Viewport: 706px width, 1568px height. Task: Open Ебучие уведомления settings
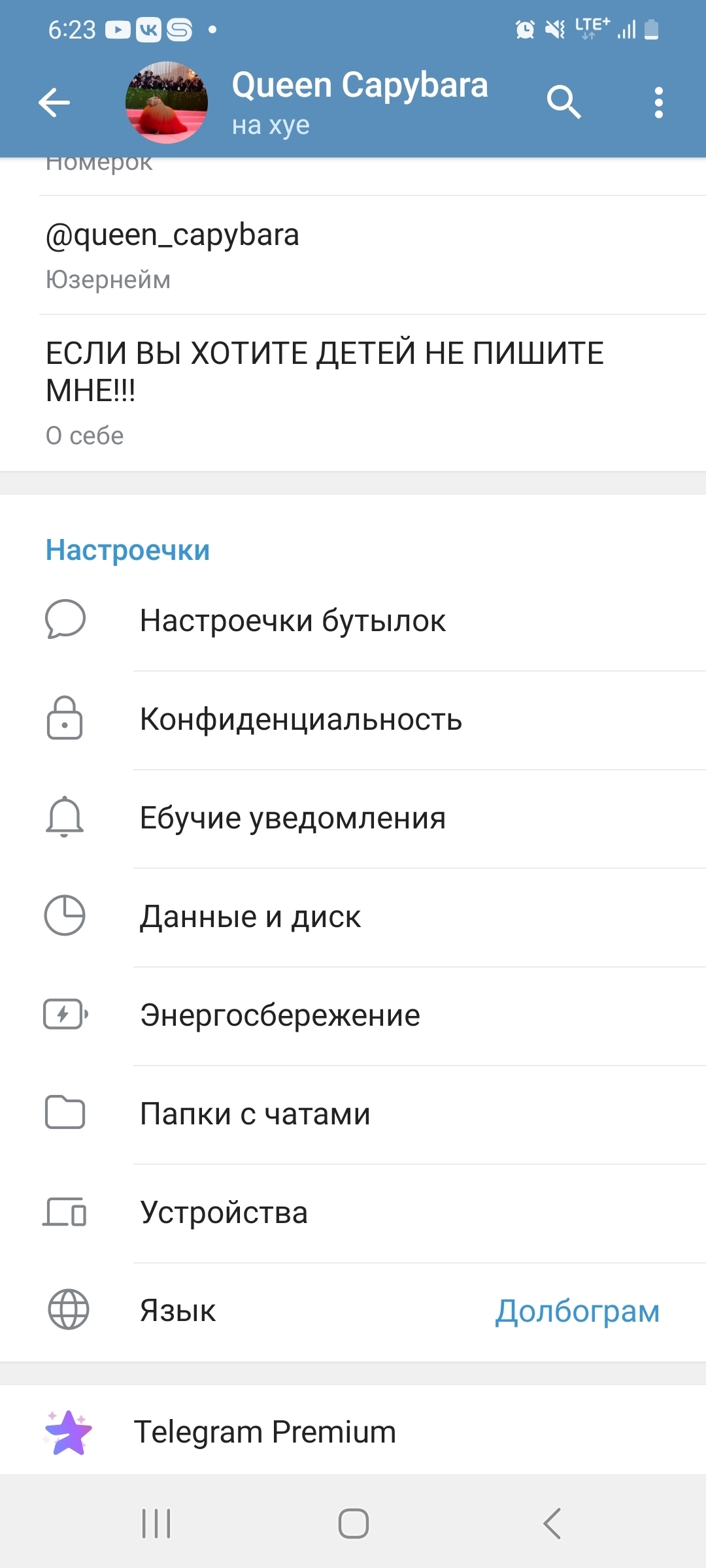click(x=353, y=818)
